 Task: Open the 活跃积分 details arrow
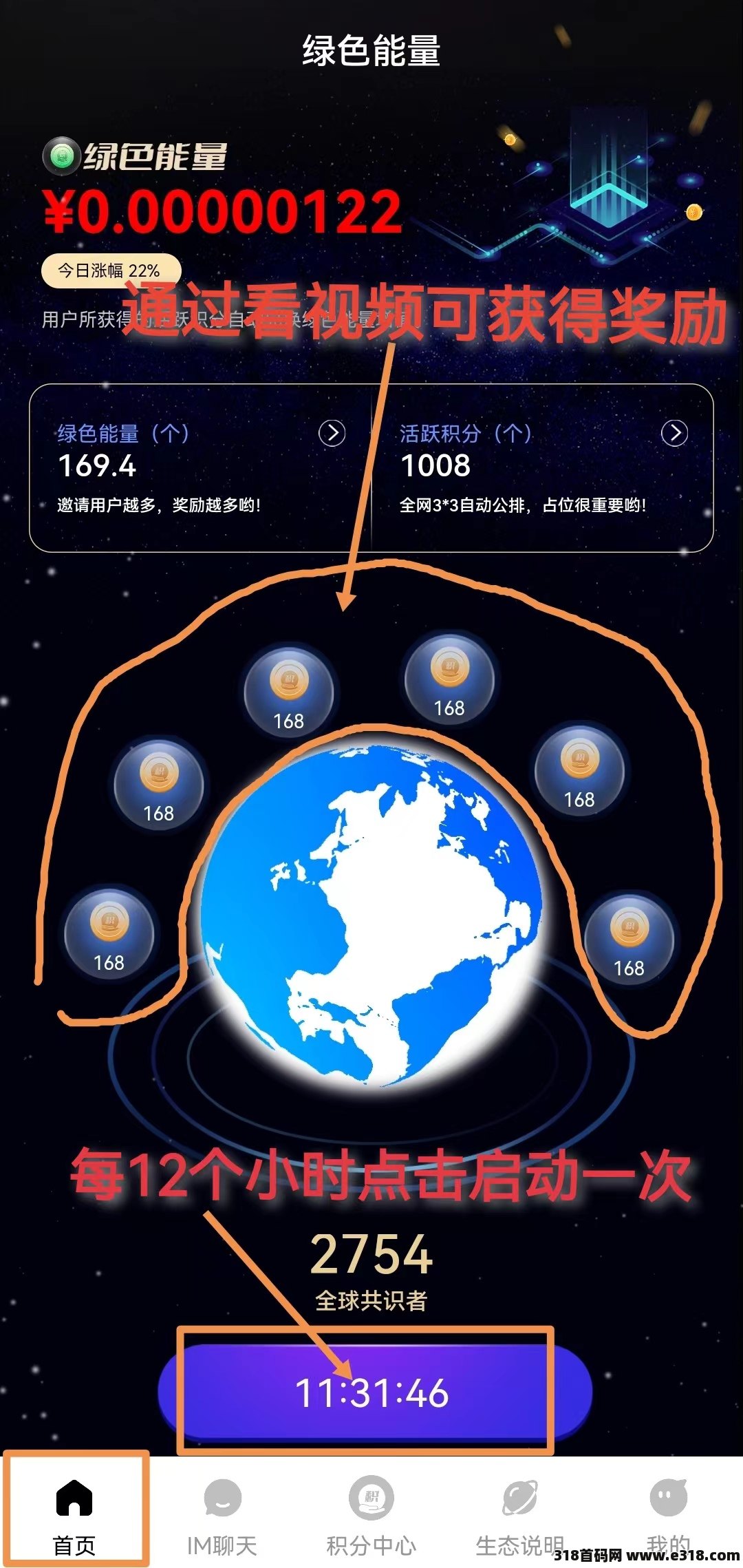(x=674, y=433)
